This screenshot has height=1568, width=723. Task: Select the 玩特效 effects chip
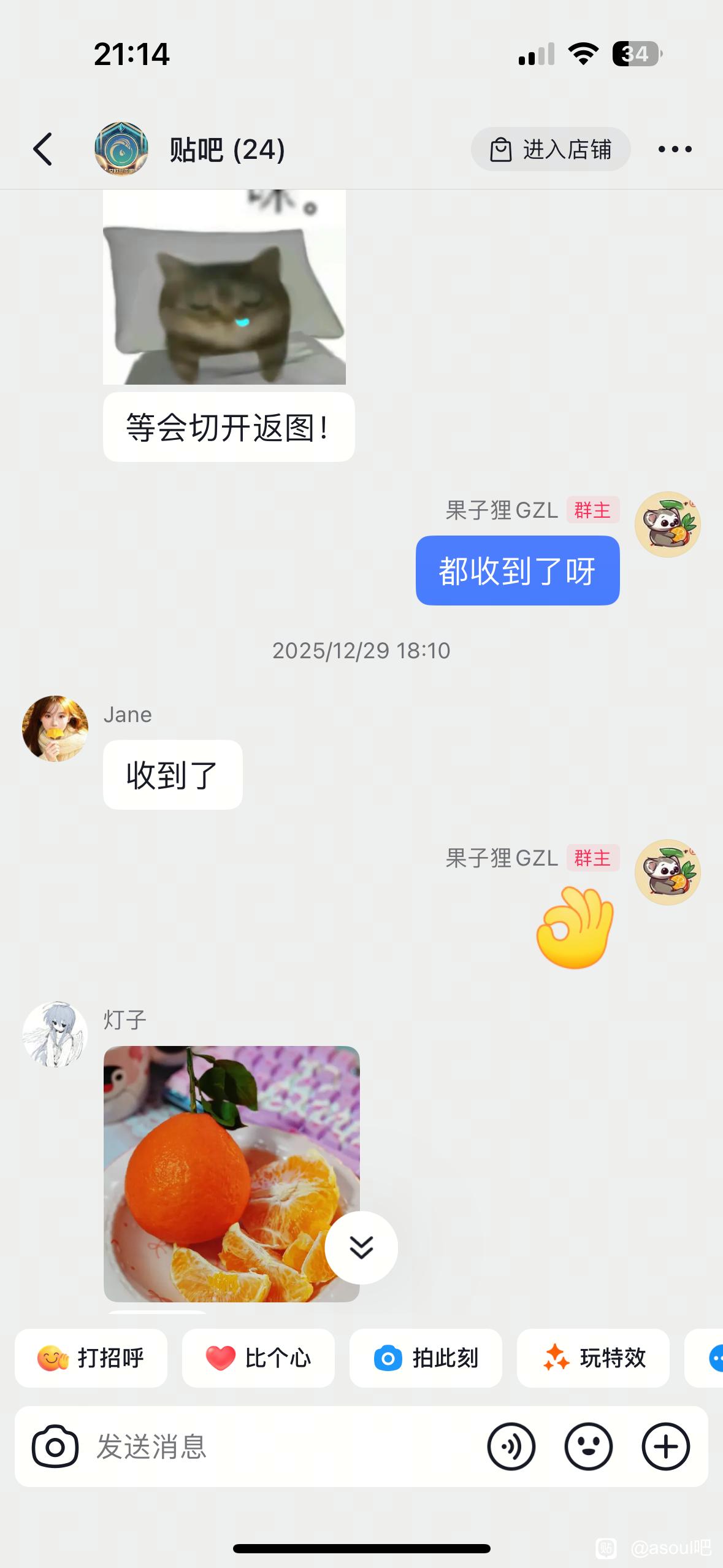pos(593,1358)
